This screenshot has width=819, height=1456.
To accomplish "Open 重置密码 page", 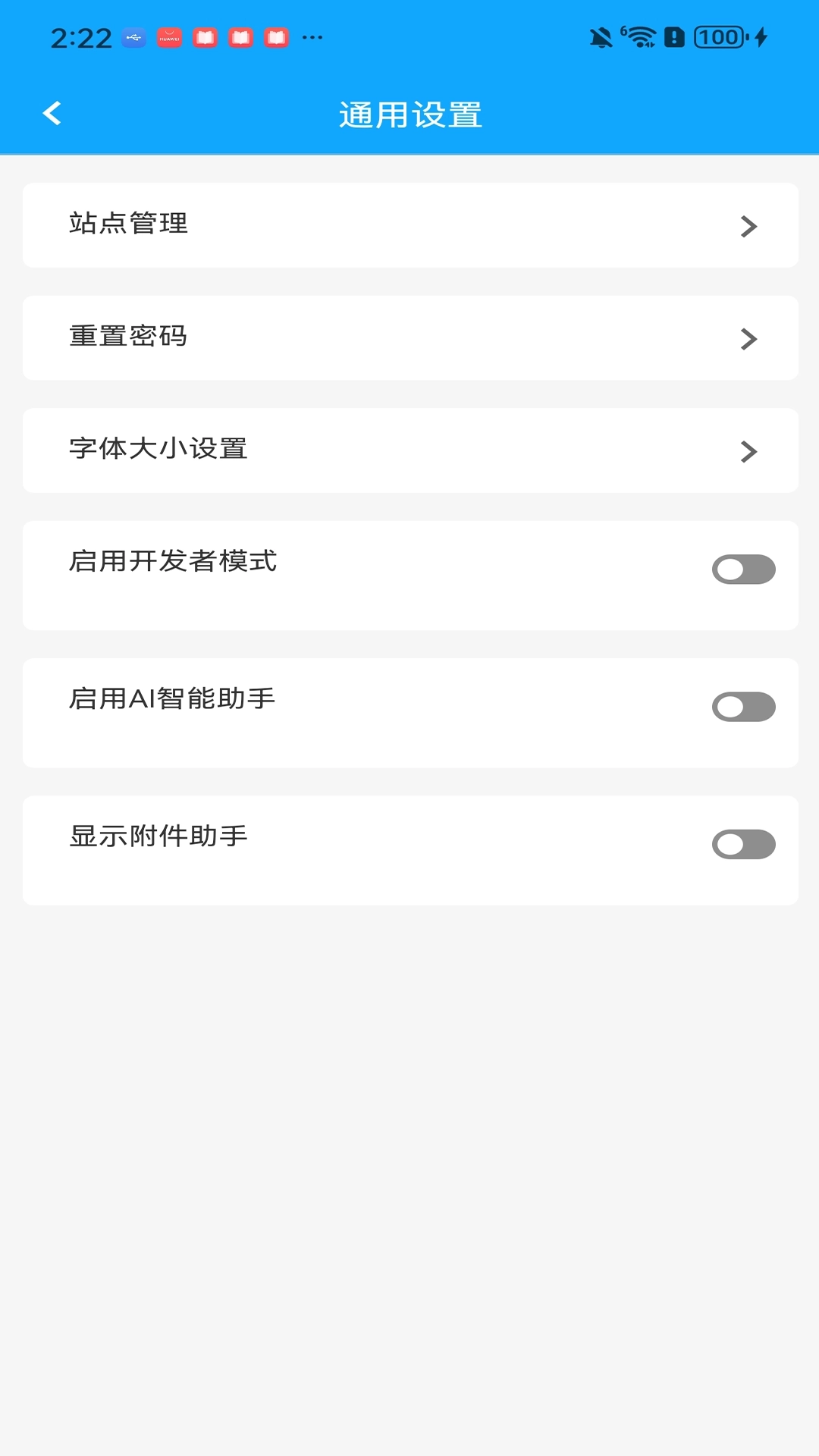I will tap(409, 338).
